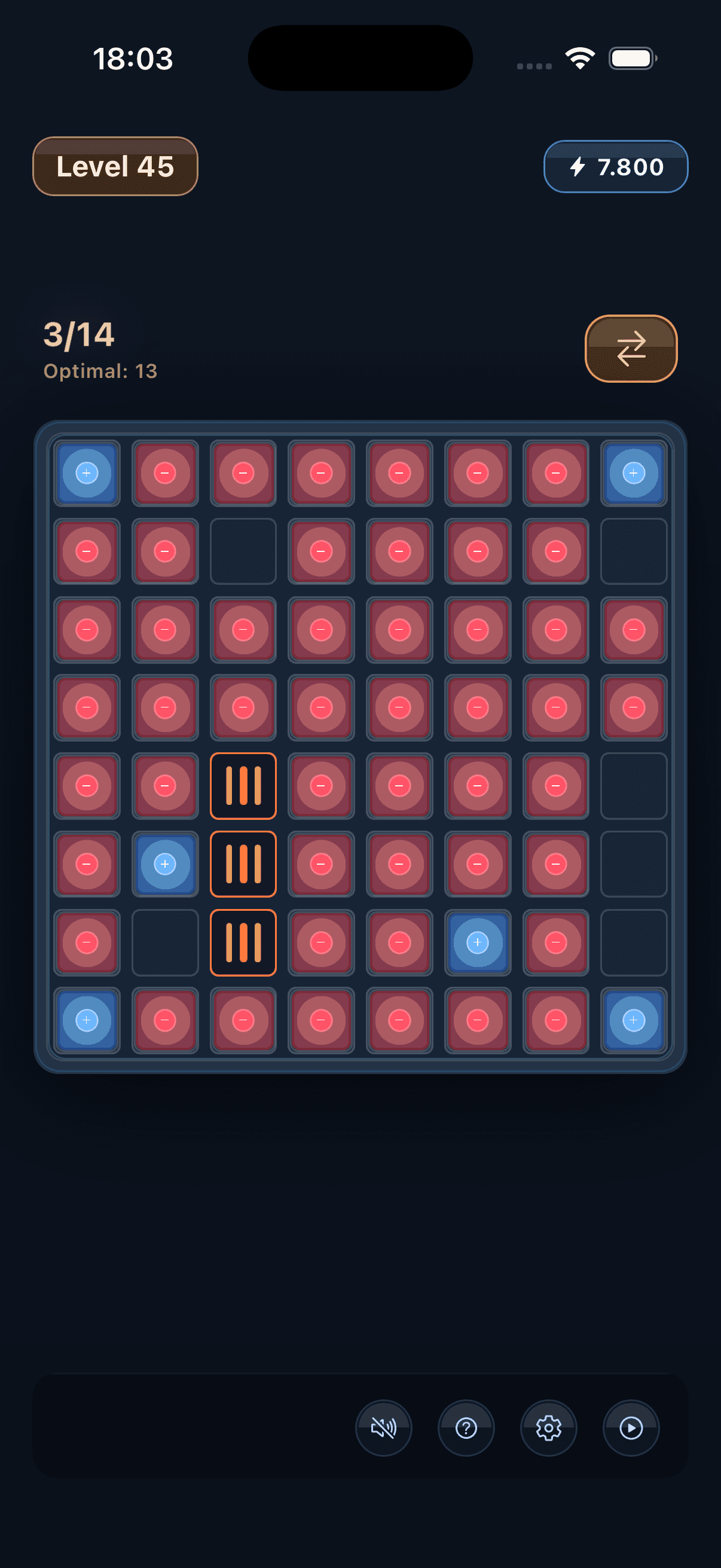
Task: Select the plus tile in the bottom-right corner
Action: tap(633, 1021)
